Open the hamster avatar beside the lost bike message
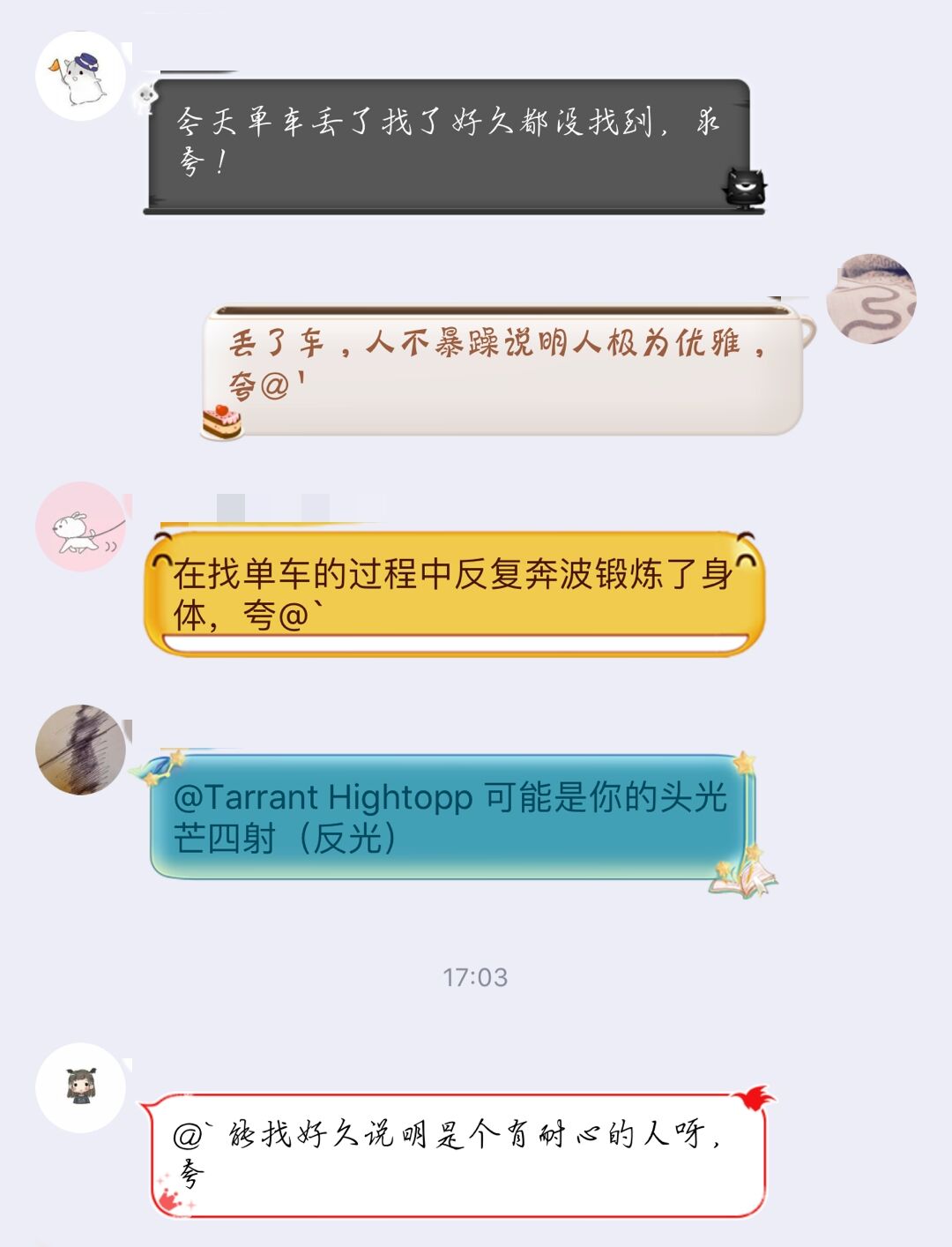 point(80,77)
